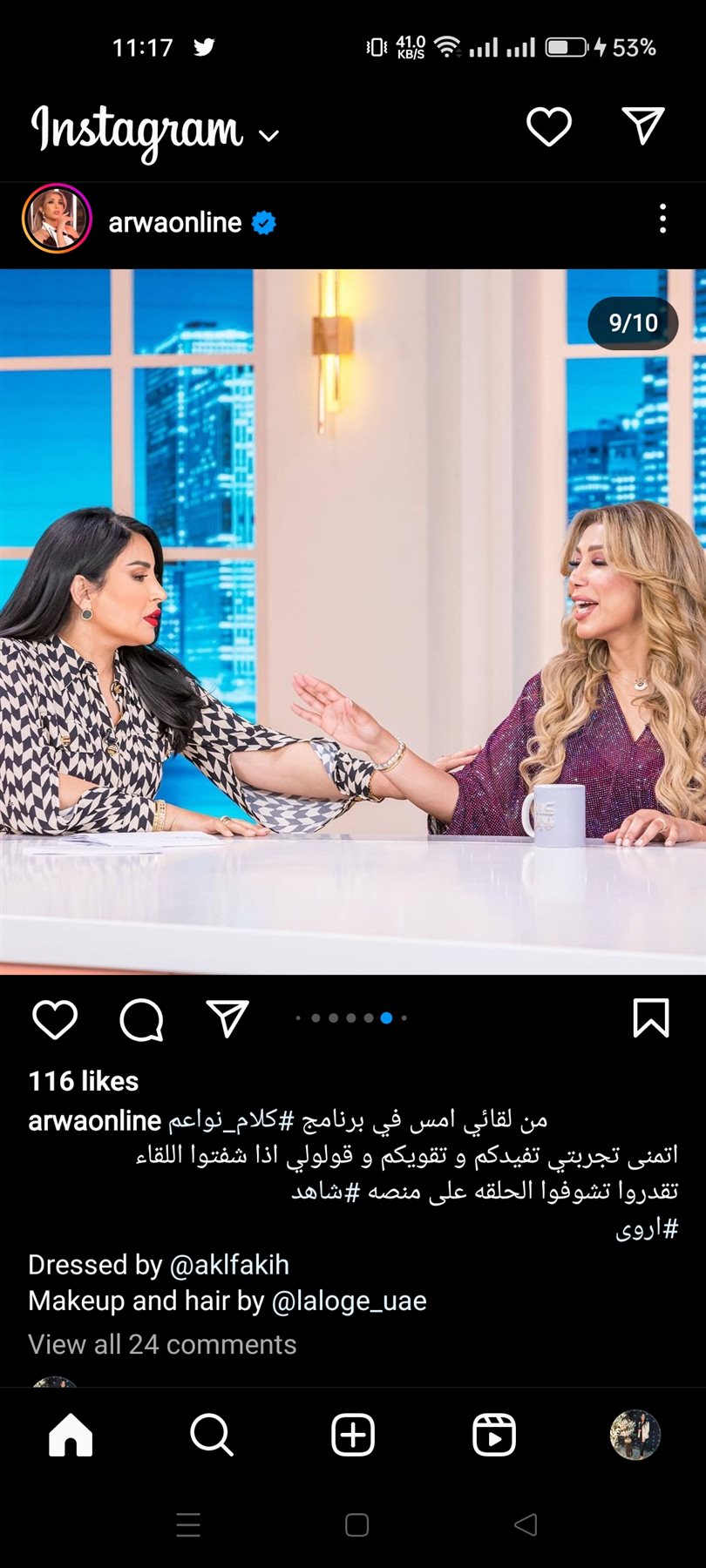The width and height of the screenshot is (706, 1568).
Task: Save the post with the bookmark icon
Action: point(650,1018)
